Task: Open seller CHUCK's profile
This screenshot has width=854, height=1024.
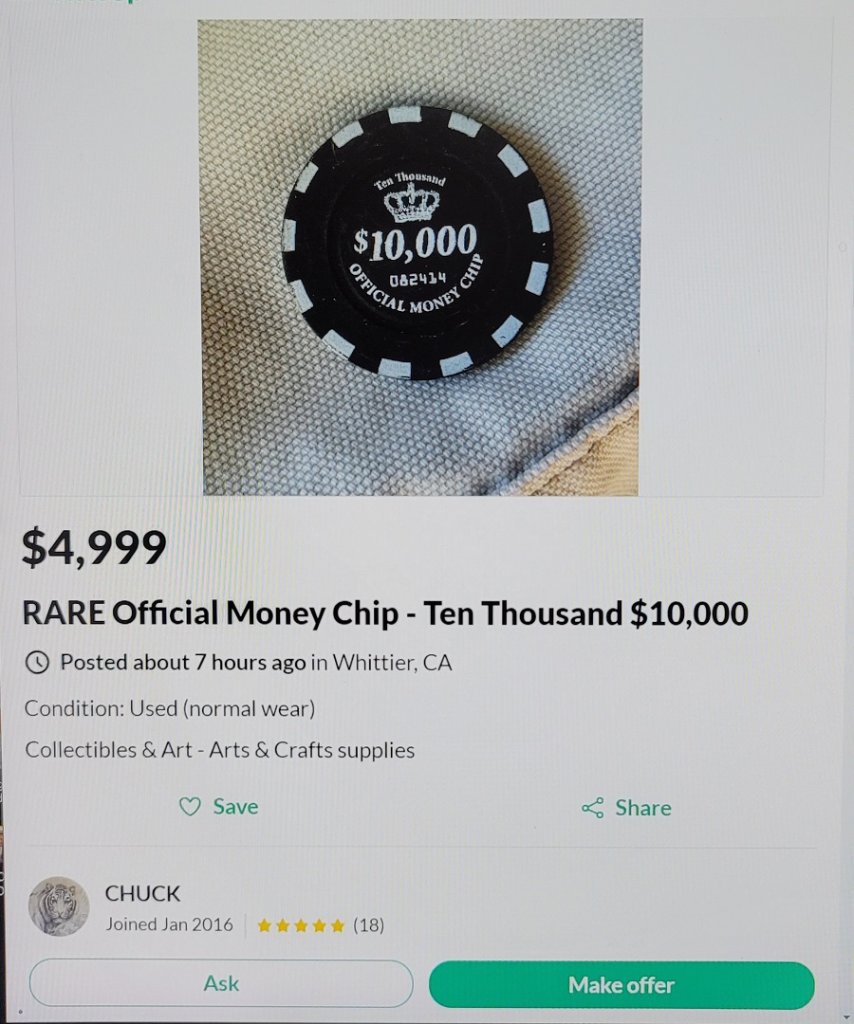Action: point(142,893)
